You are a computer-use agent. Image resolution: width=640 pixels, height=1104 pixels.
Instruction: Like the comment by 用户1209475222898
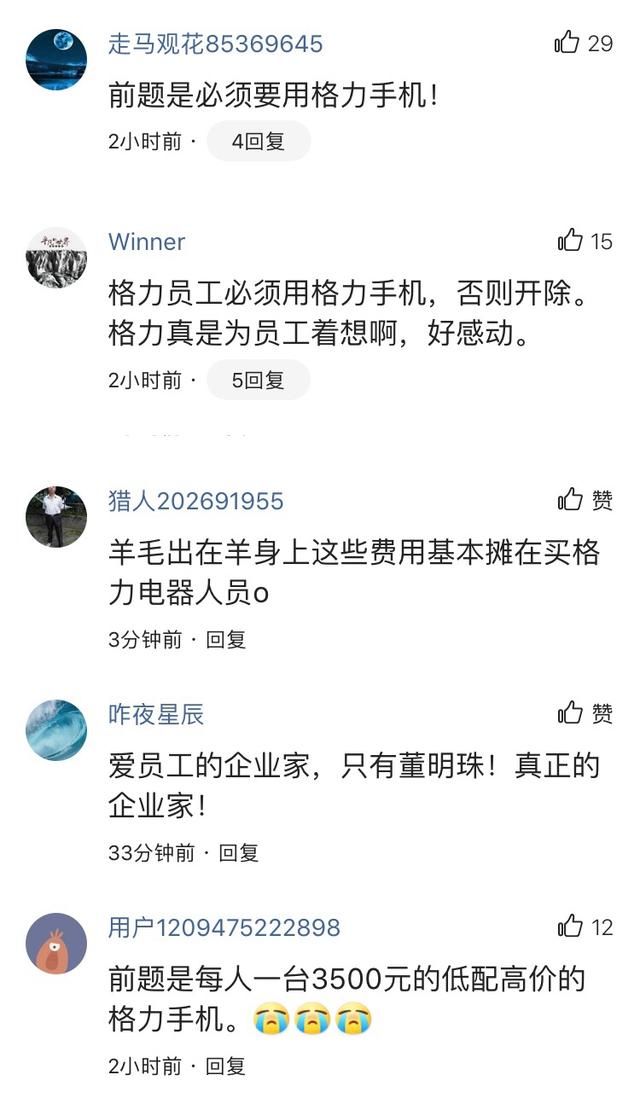(x=570, y=927)
